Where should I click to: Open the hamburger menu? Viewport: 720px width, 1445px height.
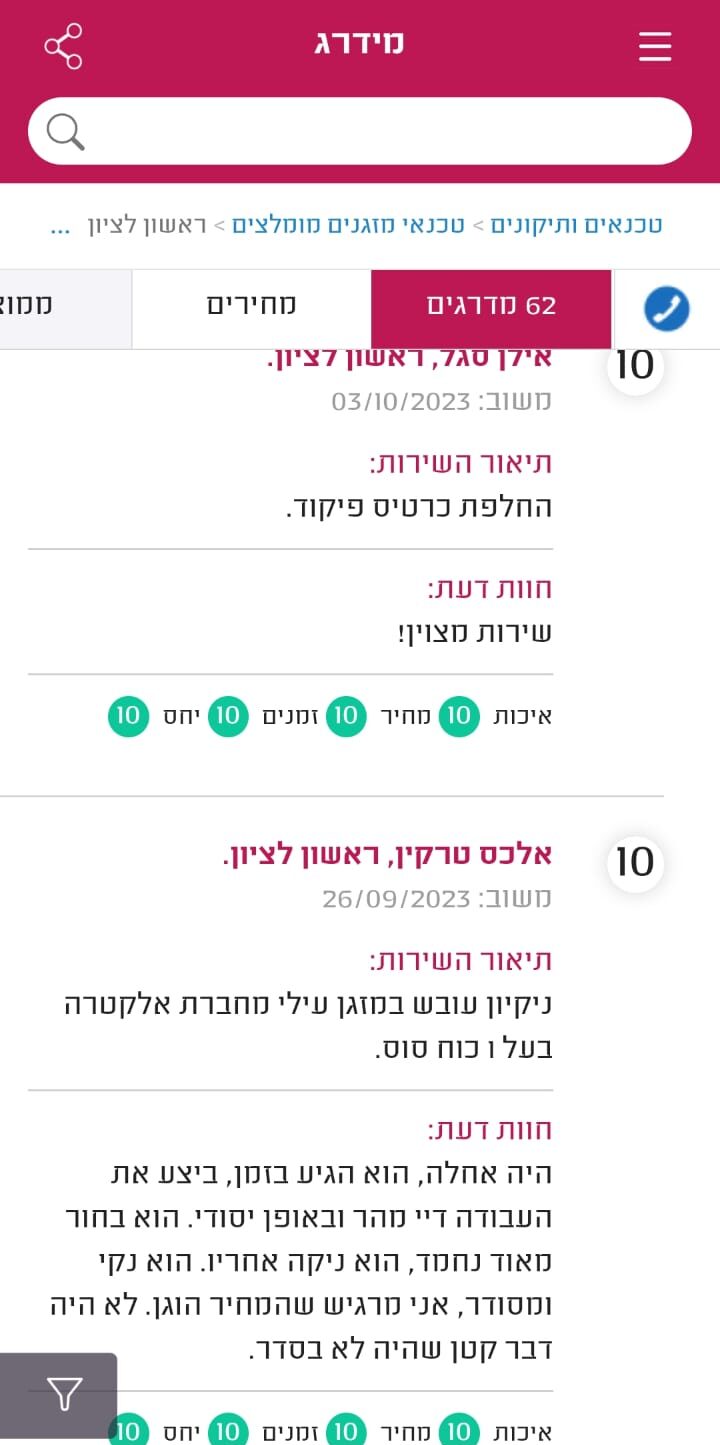click(655, 46)
